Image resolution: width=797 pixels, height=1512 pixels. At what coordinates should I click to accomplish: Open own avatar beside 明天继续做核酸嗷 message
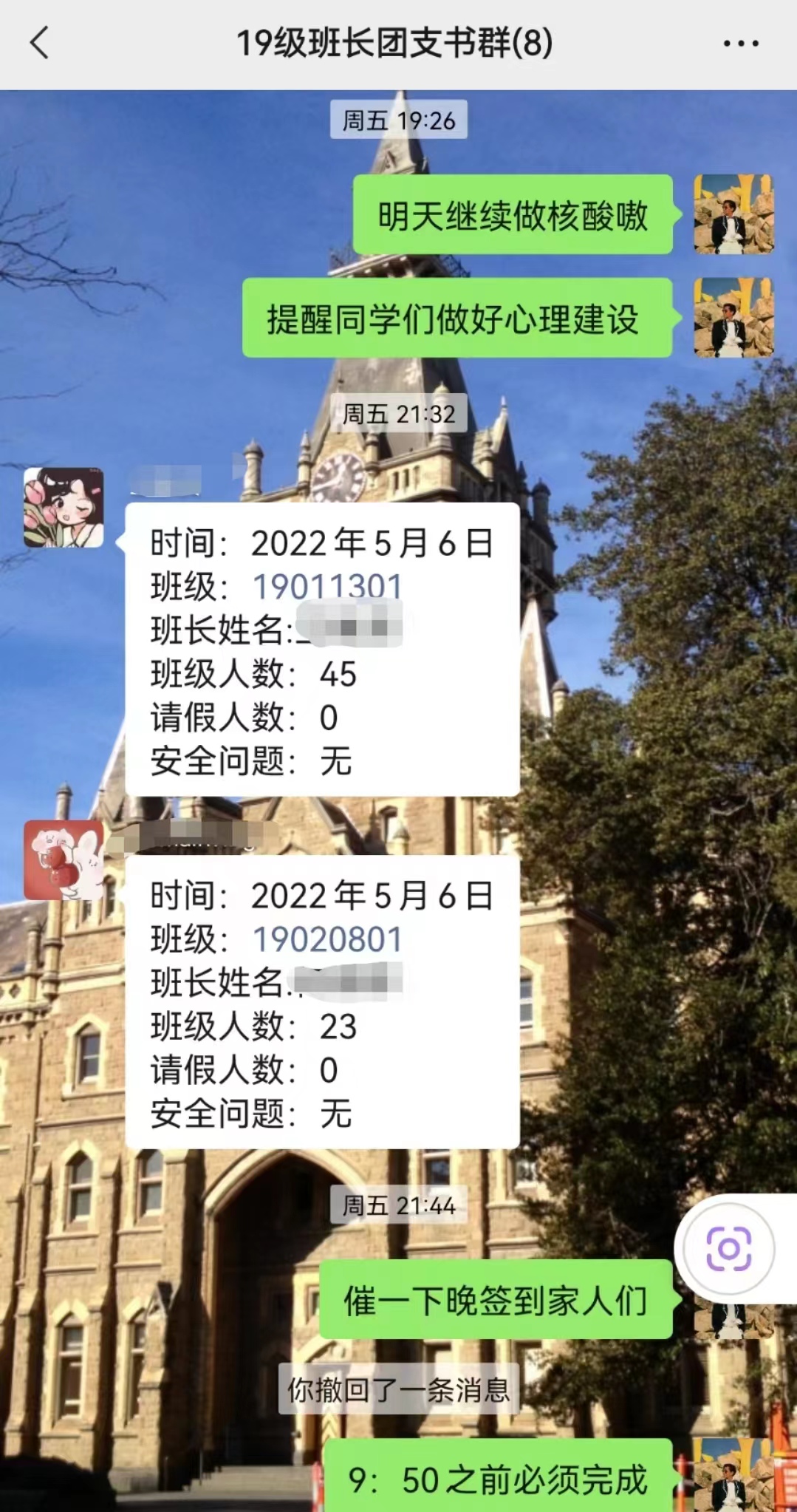tap(733, 214)
